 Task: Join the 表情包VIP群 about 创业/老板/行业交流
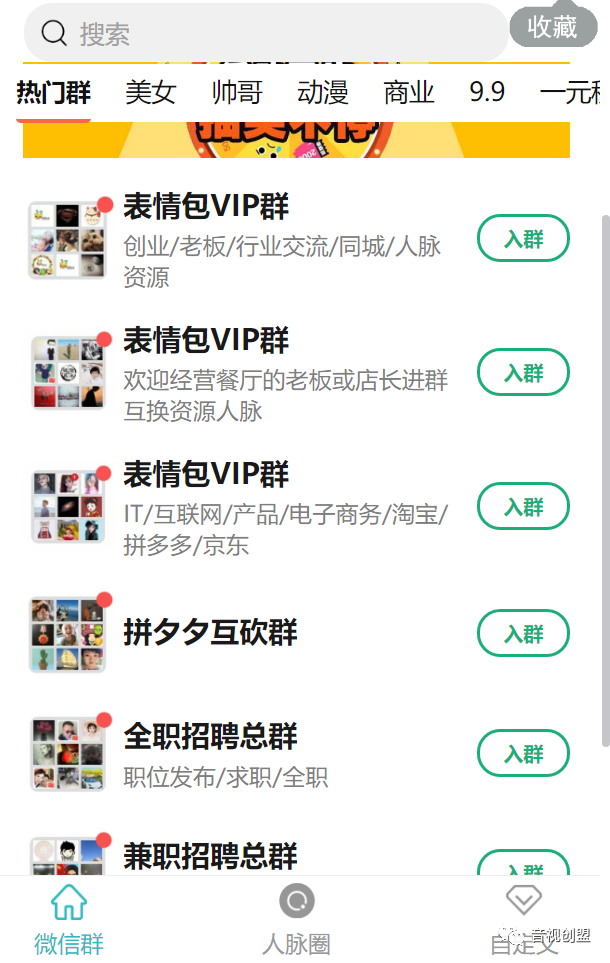click(x=523, y=239)
